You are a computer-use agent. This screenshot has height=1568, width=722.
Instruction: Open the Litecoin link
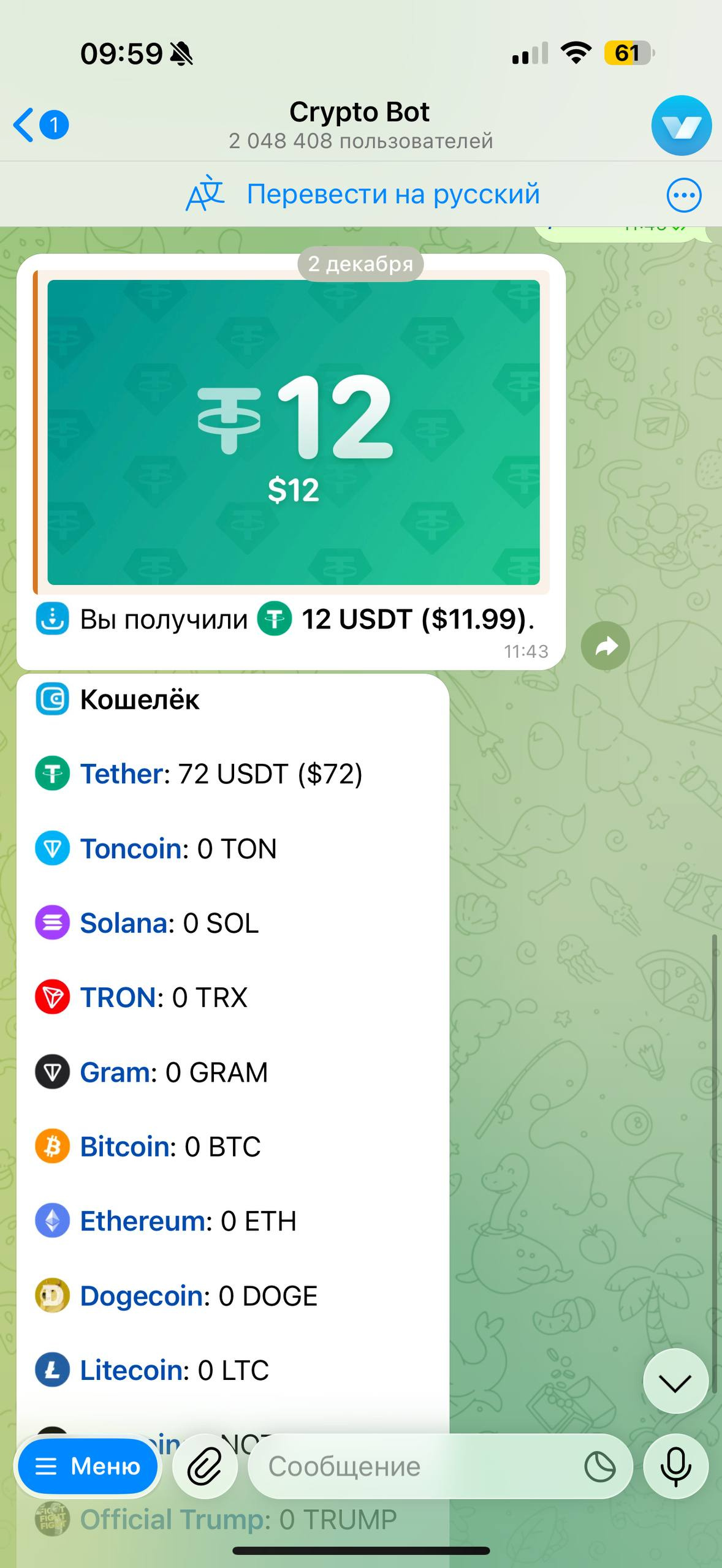click(x=131, y=1371)
